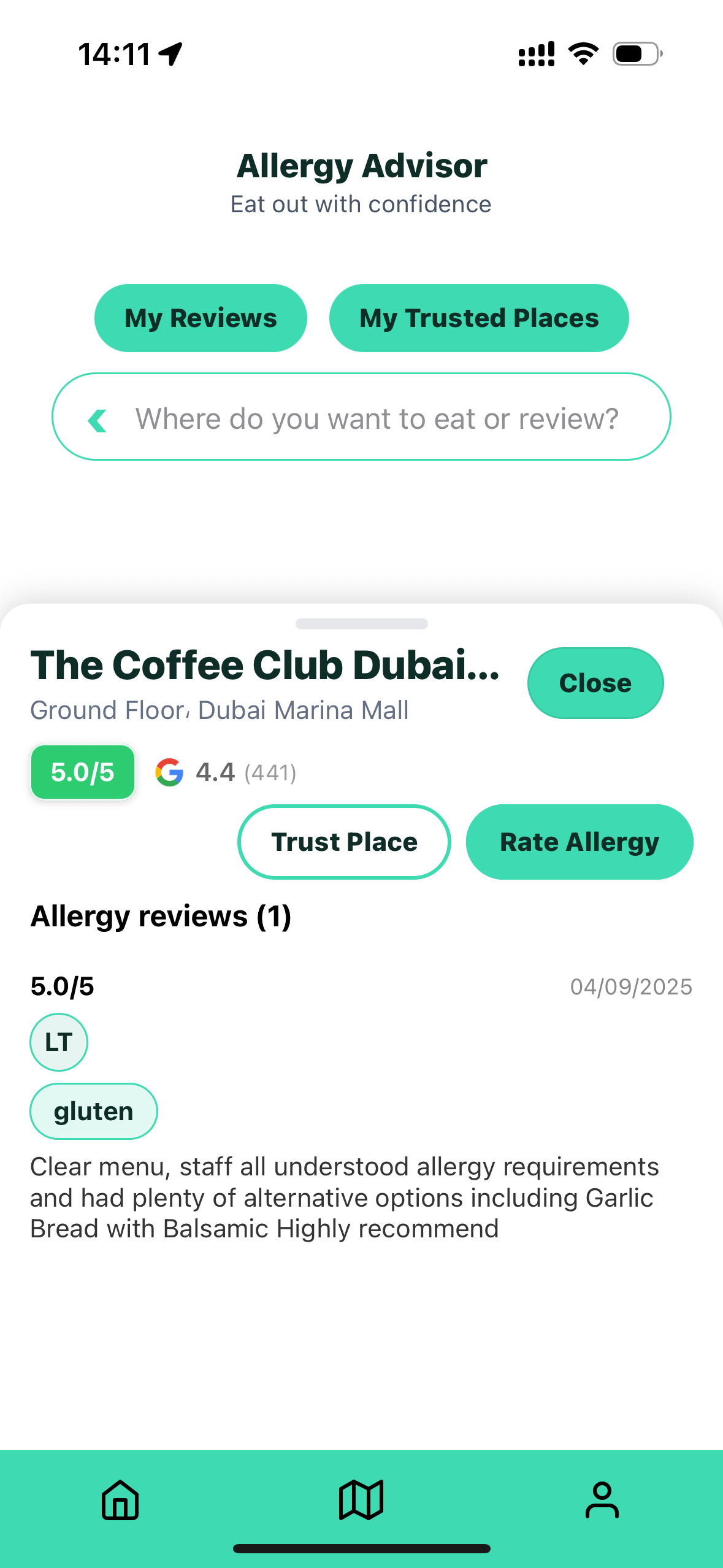Tap the back chevron in search bar
The image size is (723, 1568).
point(98,420)
